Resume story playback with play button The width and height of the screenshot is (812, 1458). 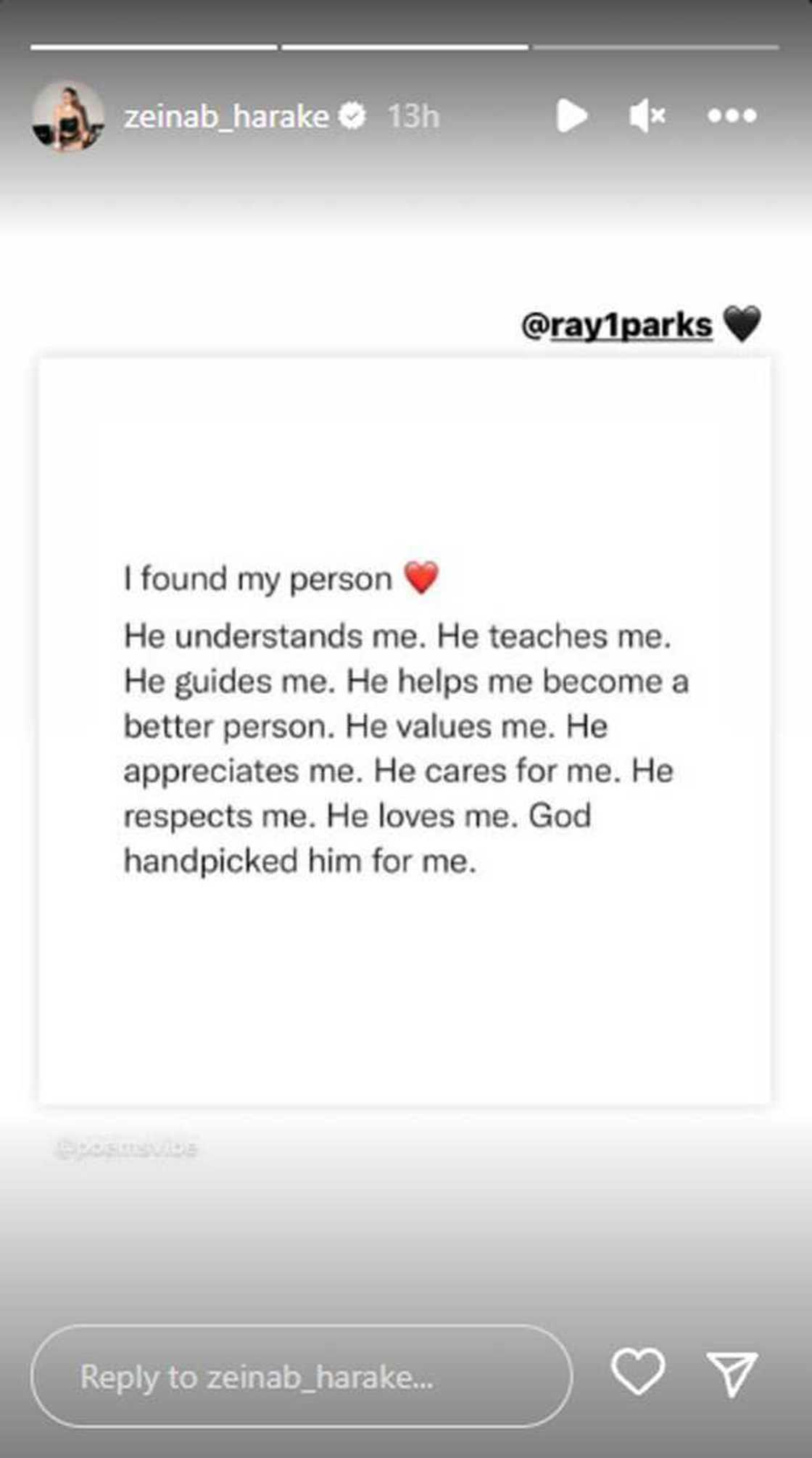tap(571, 116)
